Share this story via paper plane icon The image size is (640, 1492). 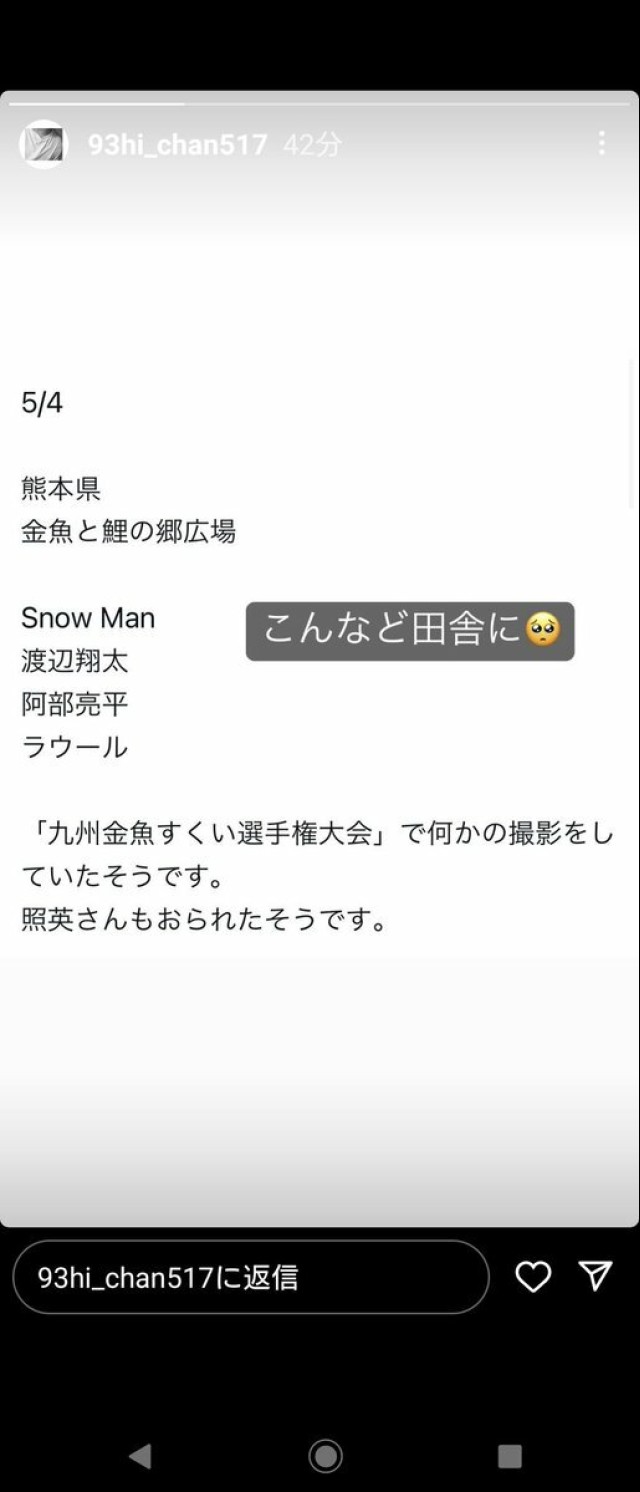tap(595, 1275)
